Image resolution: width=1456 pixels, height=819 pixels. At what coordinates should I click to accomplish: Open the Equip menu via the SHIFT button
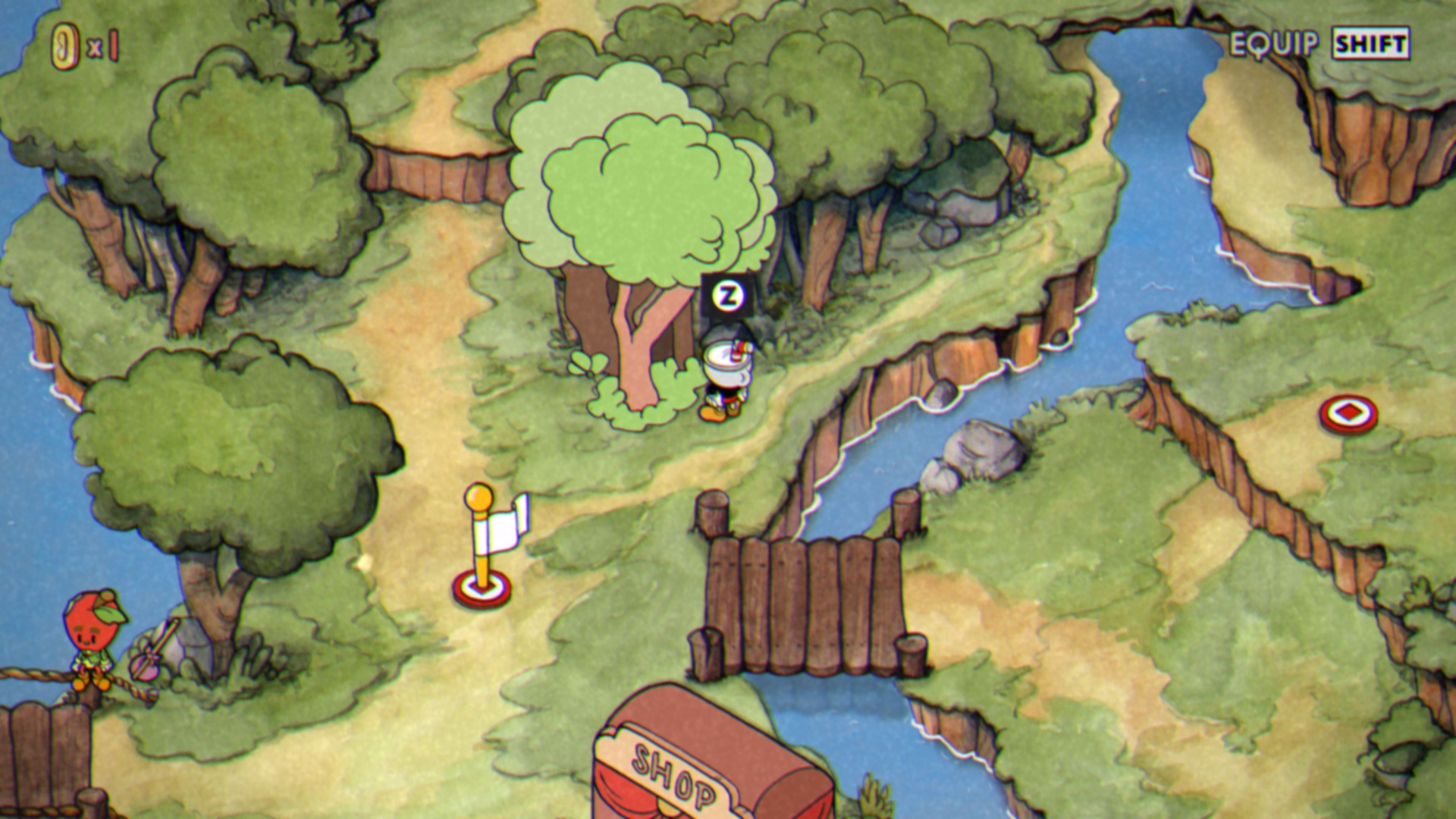pyautogui.click(x=1370, y=44)
